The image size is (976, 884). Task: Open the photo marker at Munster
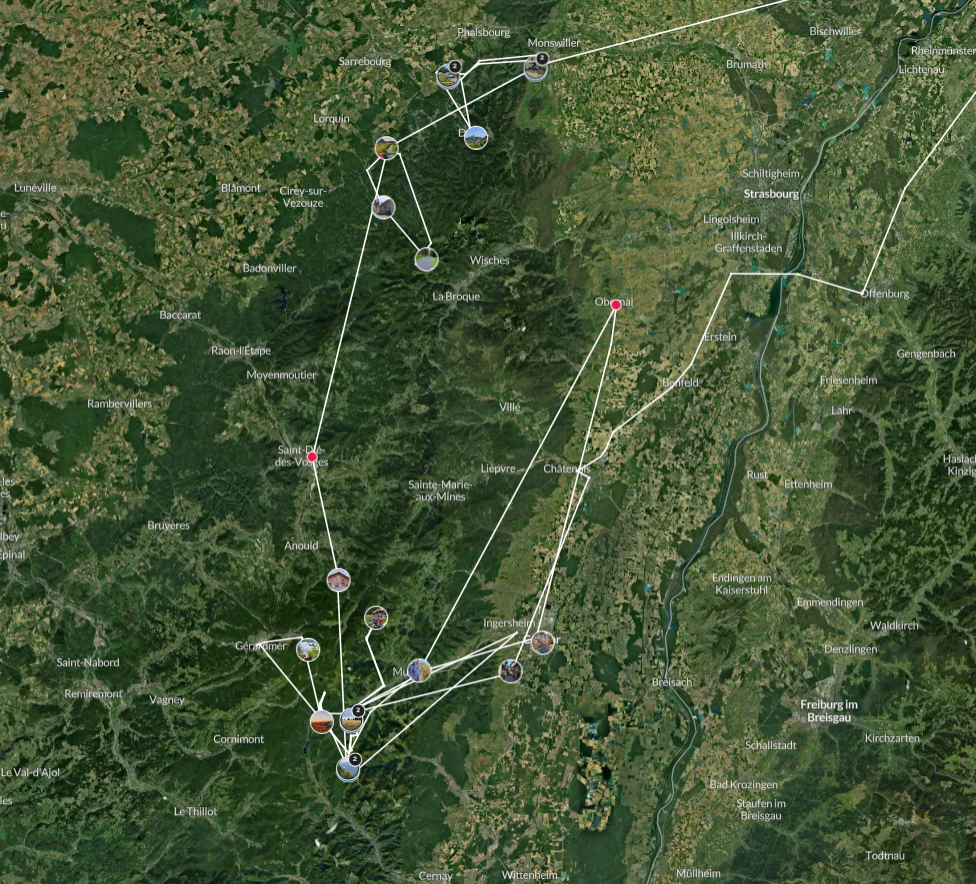419,670
